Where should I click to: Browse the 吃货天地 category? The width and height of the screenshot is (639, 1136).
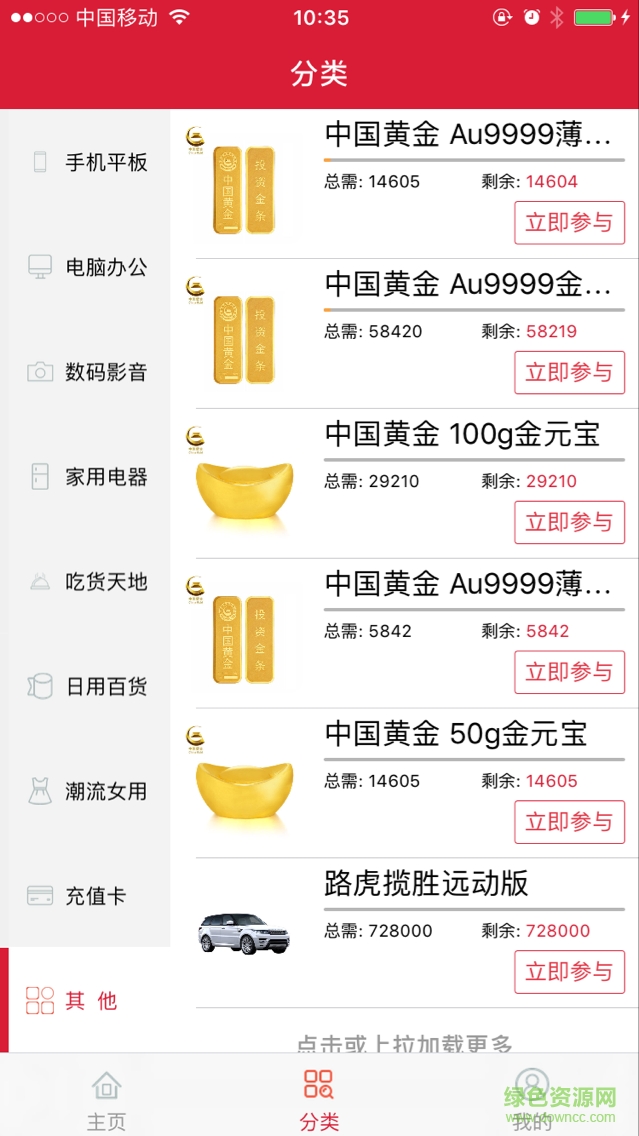pyautogui.click(x=86, y=582)
